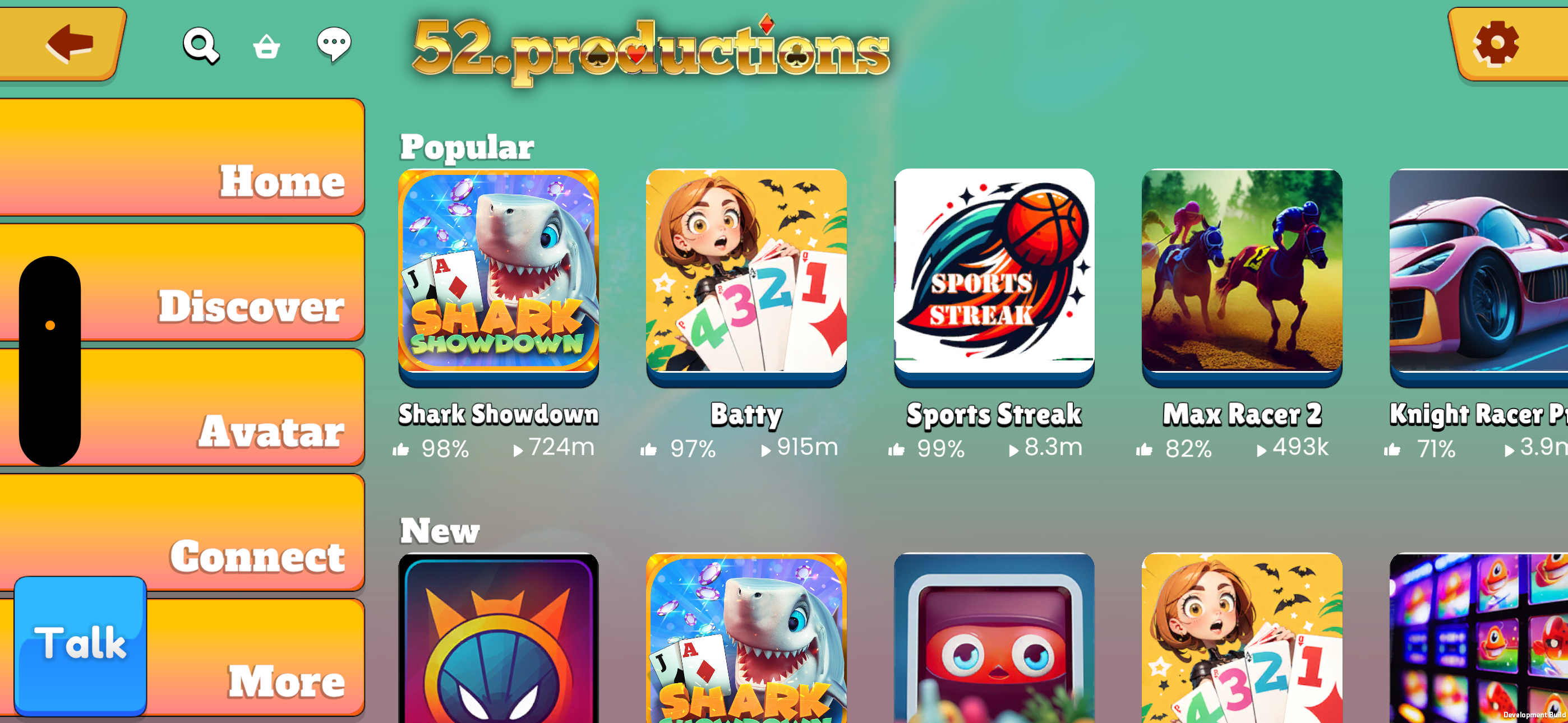
Task: Open settings via the gear icon
Action: (x=1496, y=44)
